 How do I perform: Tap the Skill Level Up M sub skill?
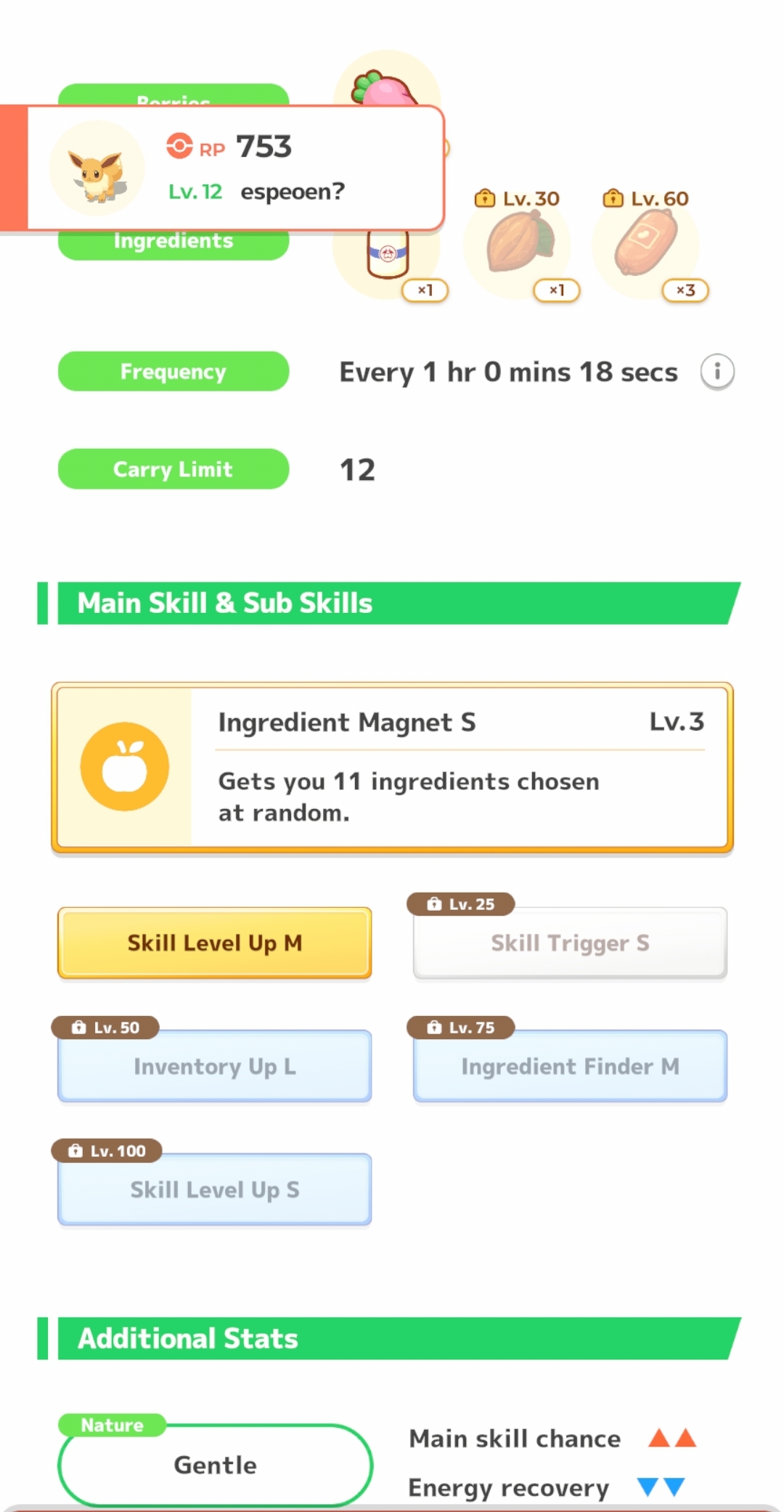click(x=215, y=943)
